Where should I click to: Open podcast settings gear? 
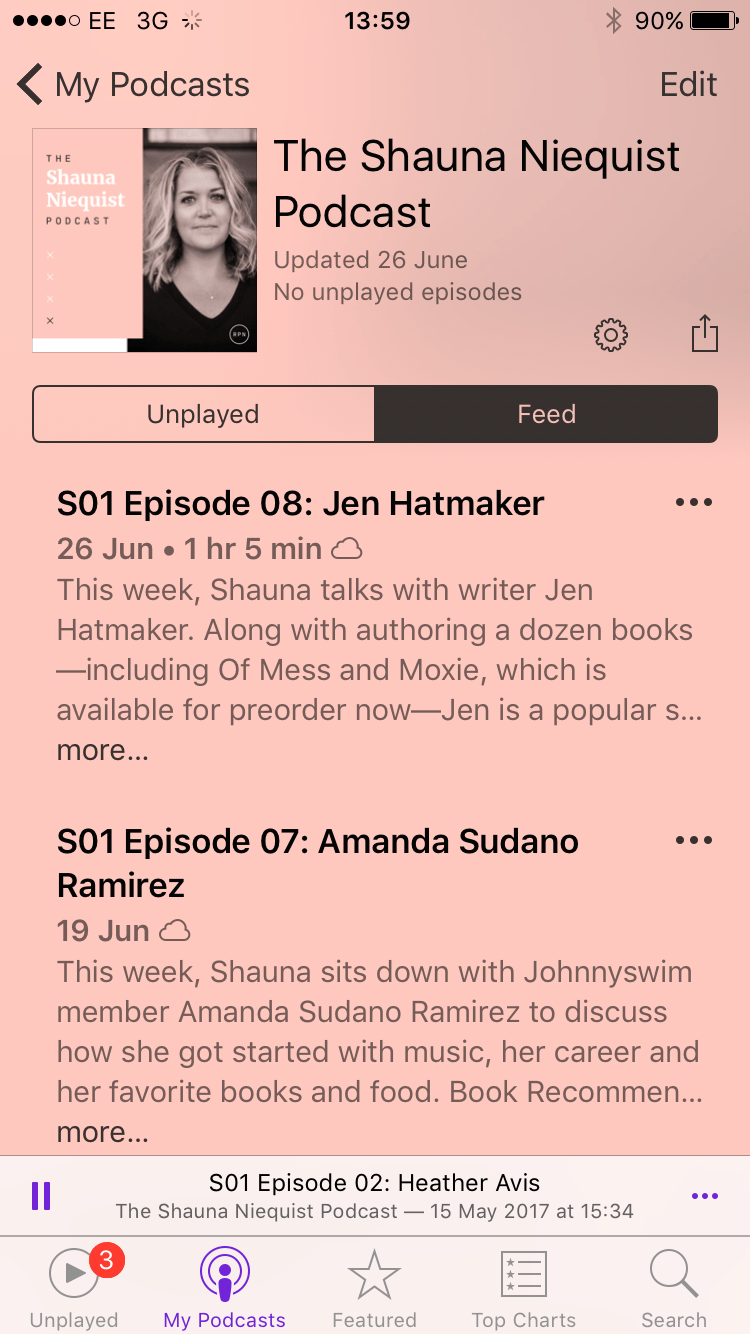pos(610,335)
